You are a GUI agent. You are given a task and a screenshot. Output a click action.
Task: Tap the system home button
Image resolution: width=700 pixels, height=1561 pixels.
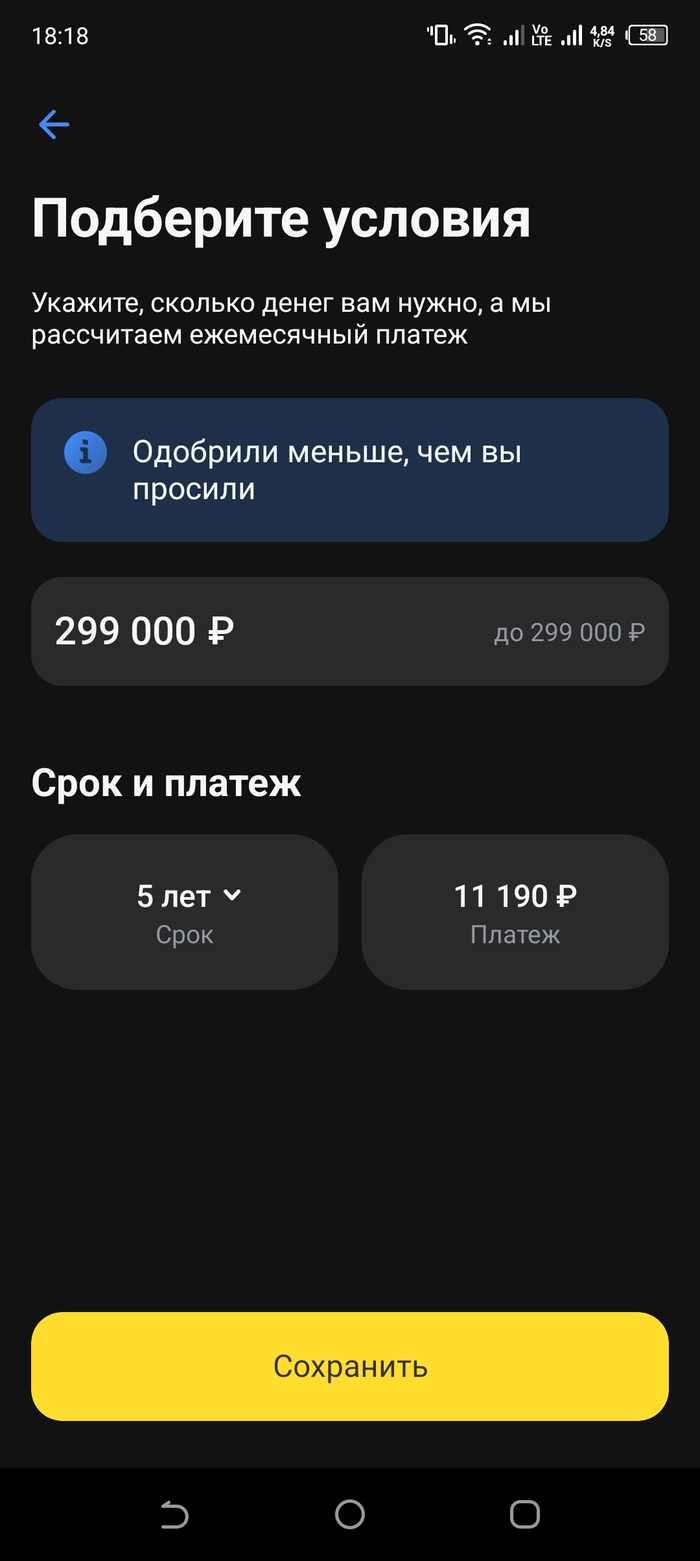pyautogui.click(x=350, y=1514)
